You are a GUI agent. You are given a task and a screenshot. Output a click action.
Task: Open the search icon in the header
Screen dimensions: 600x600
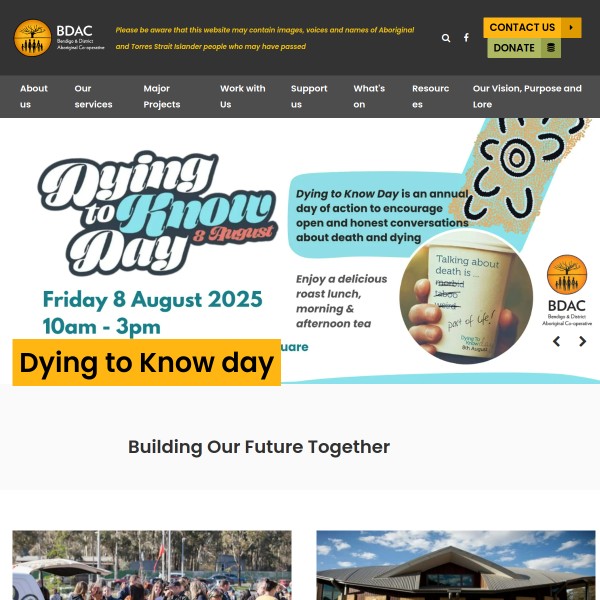(x=446, y=38)
